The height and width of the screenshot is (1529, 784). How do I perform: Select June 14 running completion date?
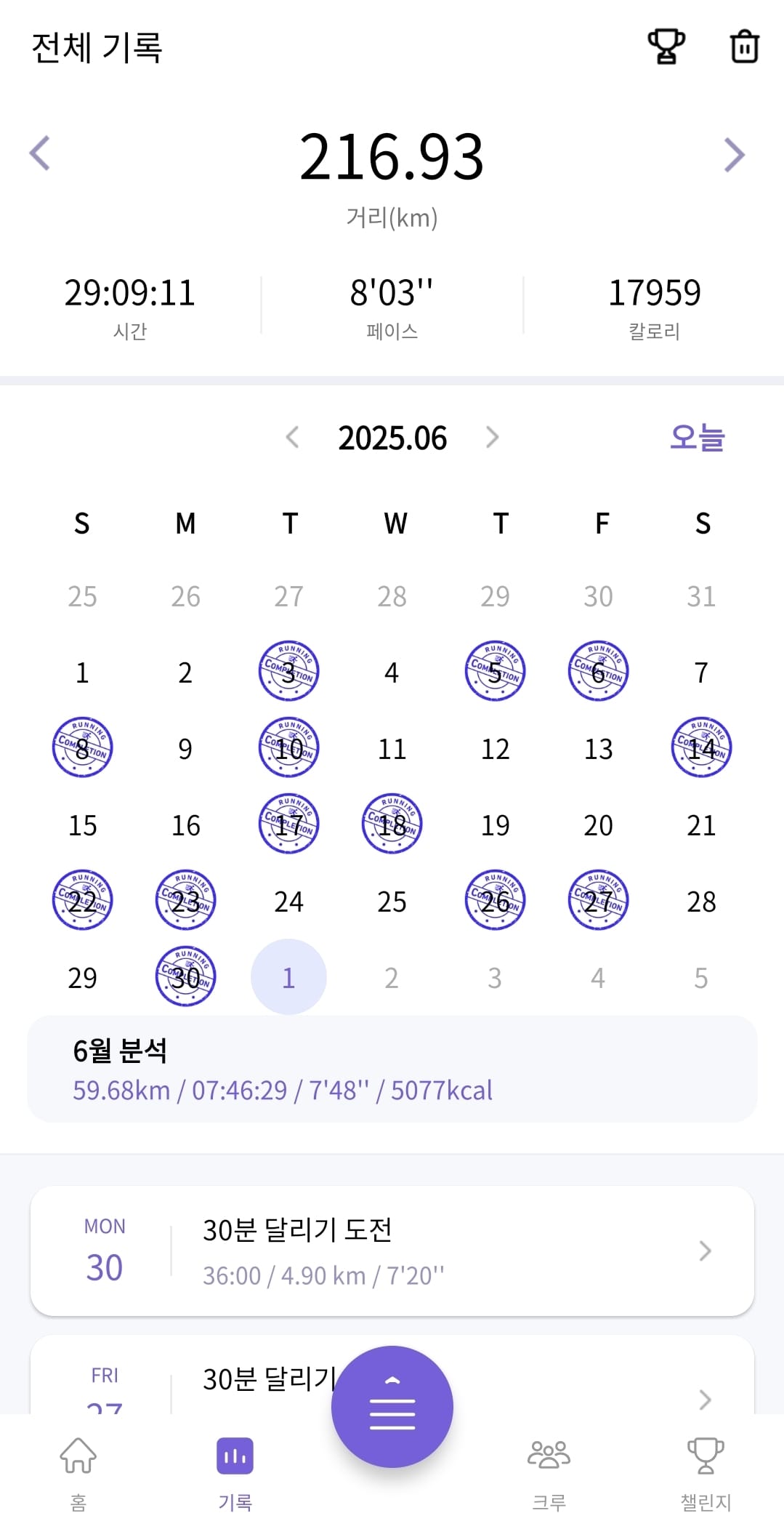pos(701,747)
